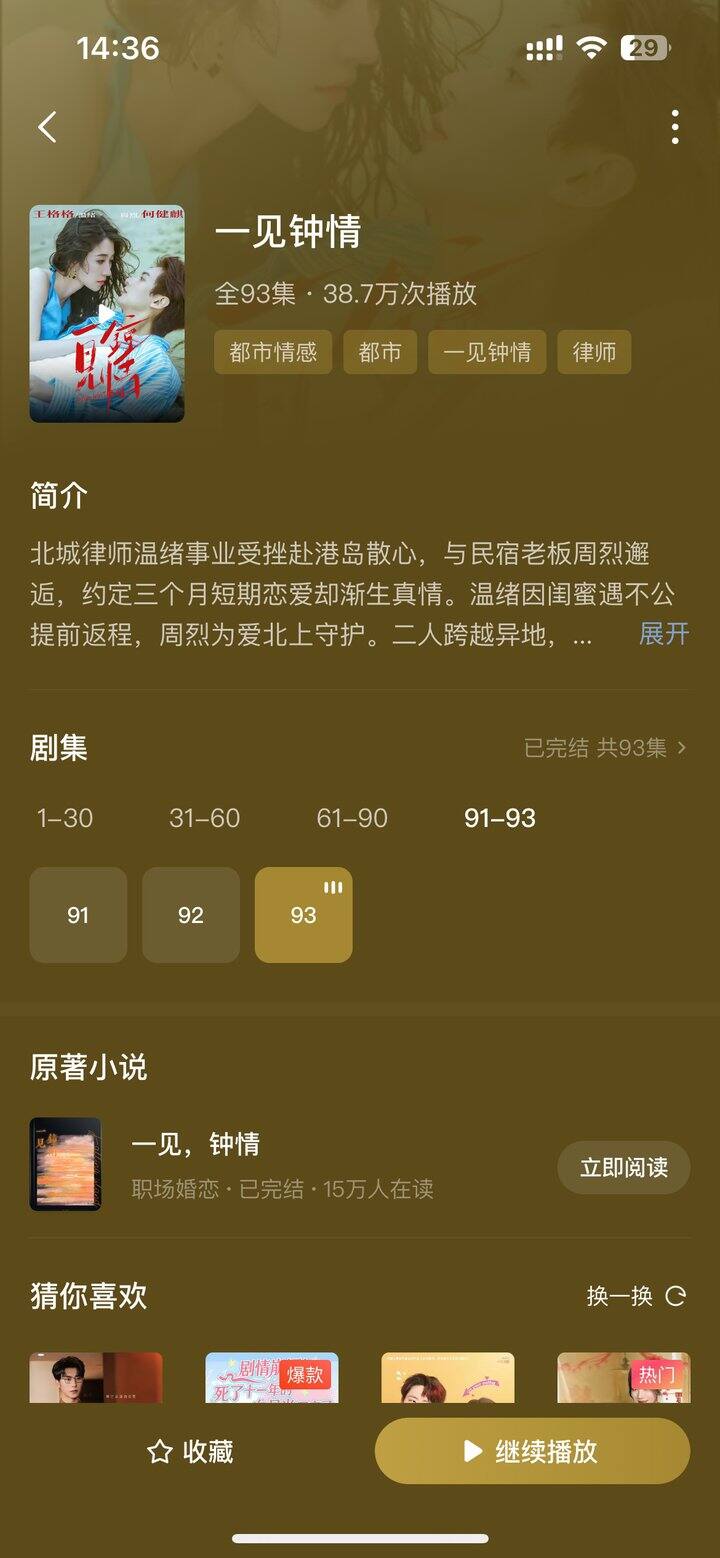Select the 律师 tag chip
Image resolution: width=720 pixels, height=1558 pixels.
(x=594, y=352)
